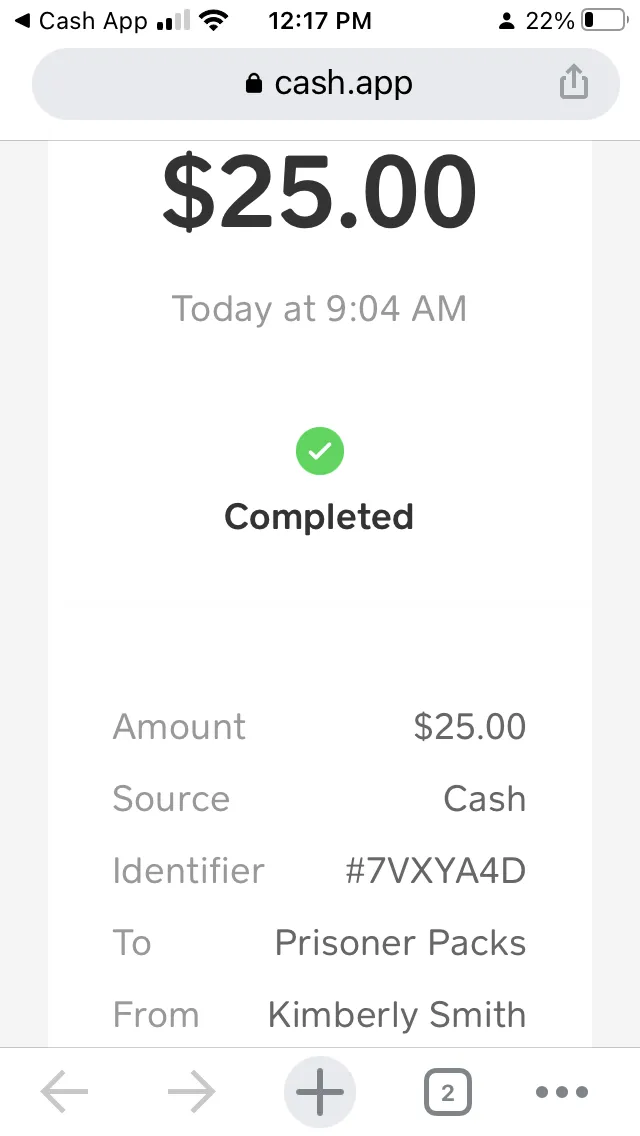Return to Cash App via status bar
Viewport: 640px width, 1136px height.
point(80,21)
